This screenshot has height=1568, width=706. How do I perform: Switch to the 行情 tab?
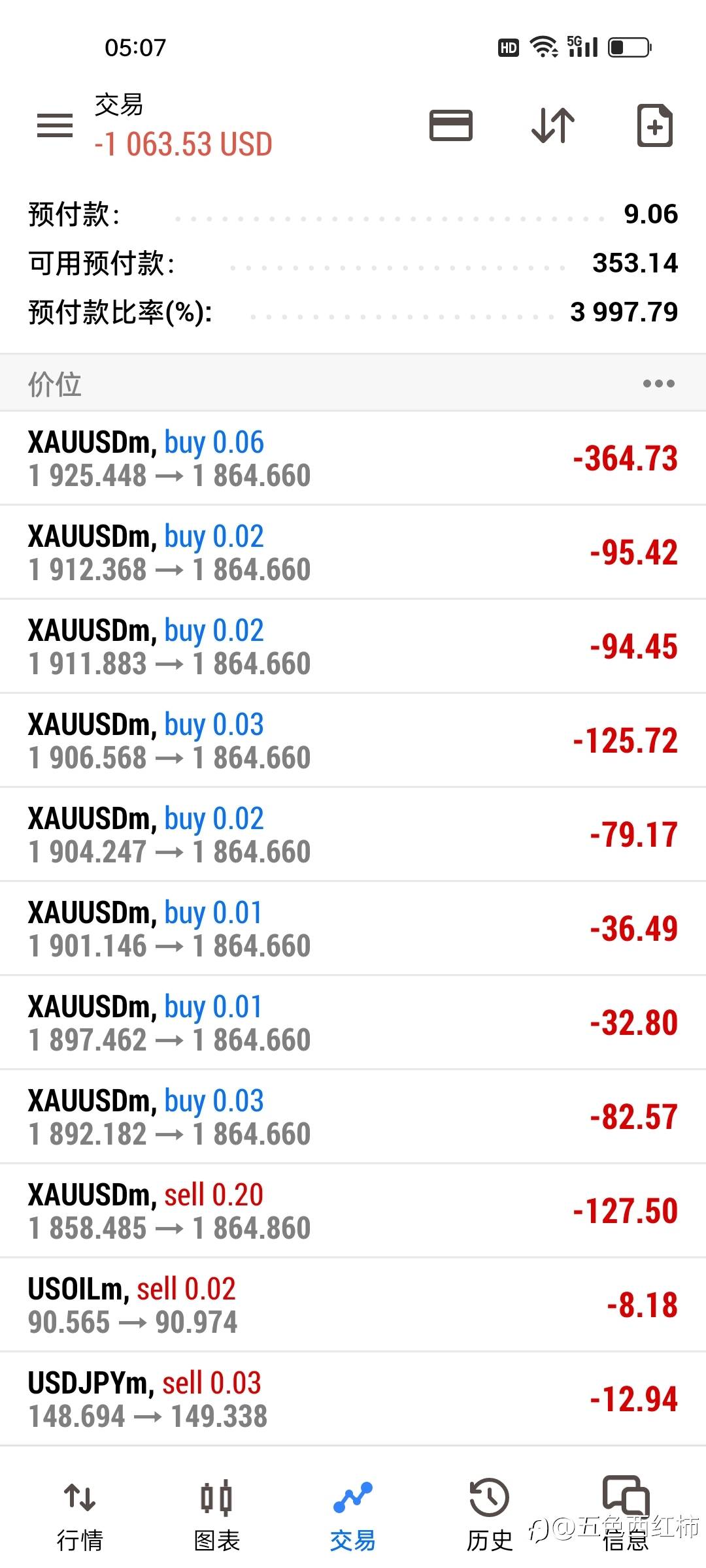pos(80,1516)
